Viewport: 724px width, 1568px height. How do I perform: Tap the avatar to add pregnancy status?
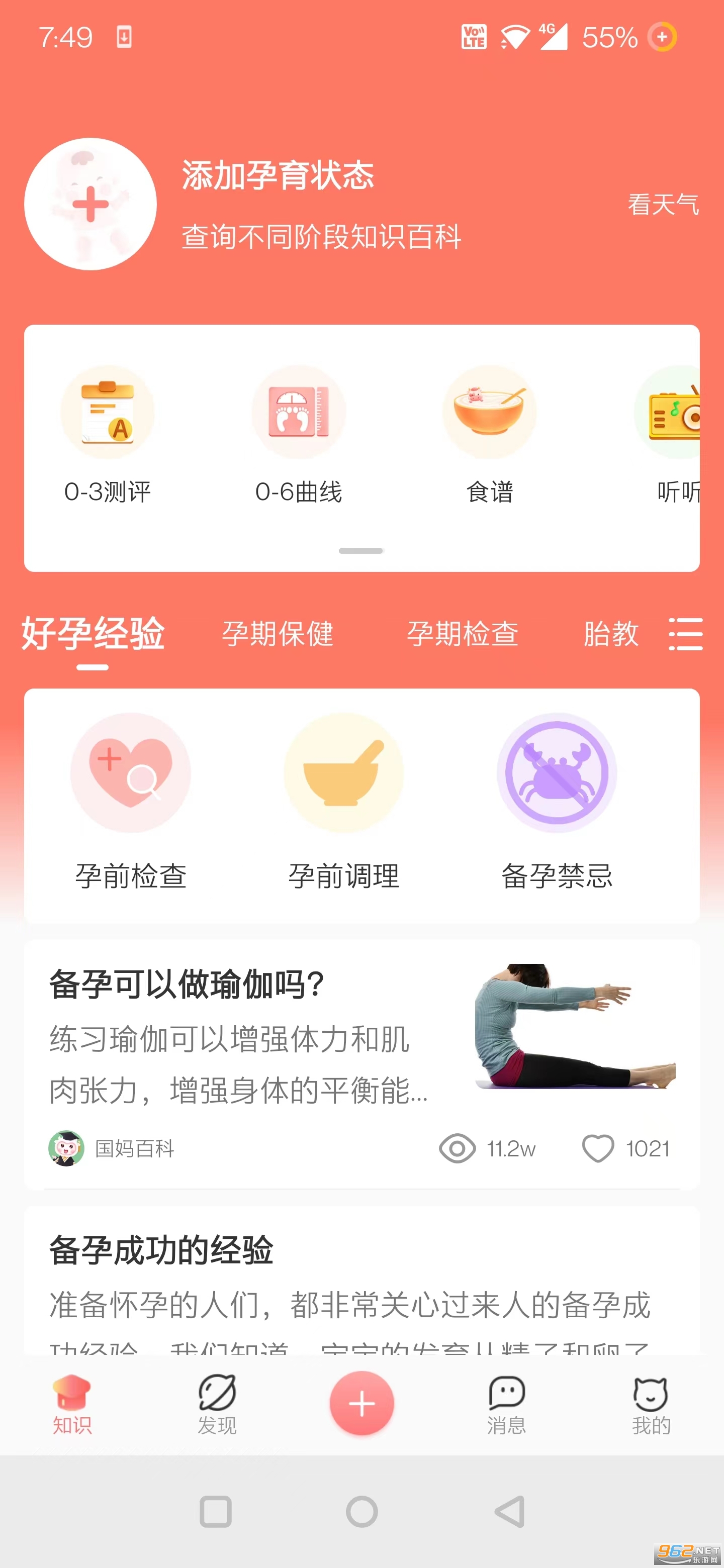click(x=90, y=204)
